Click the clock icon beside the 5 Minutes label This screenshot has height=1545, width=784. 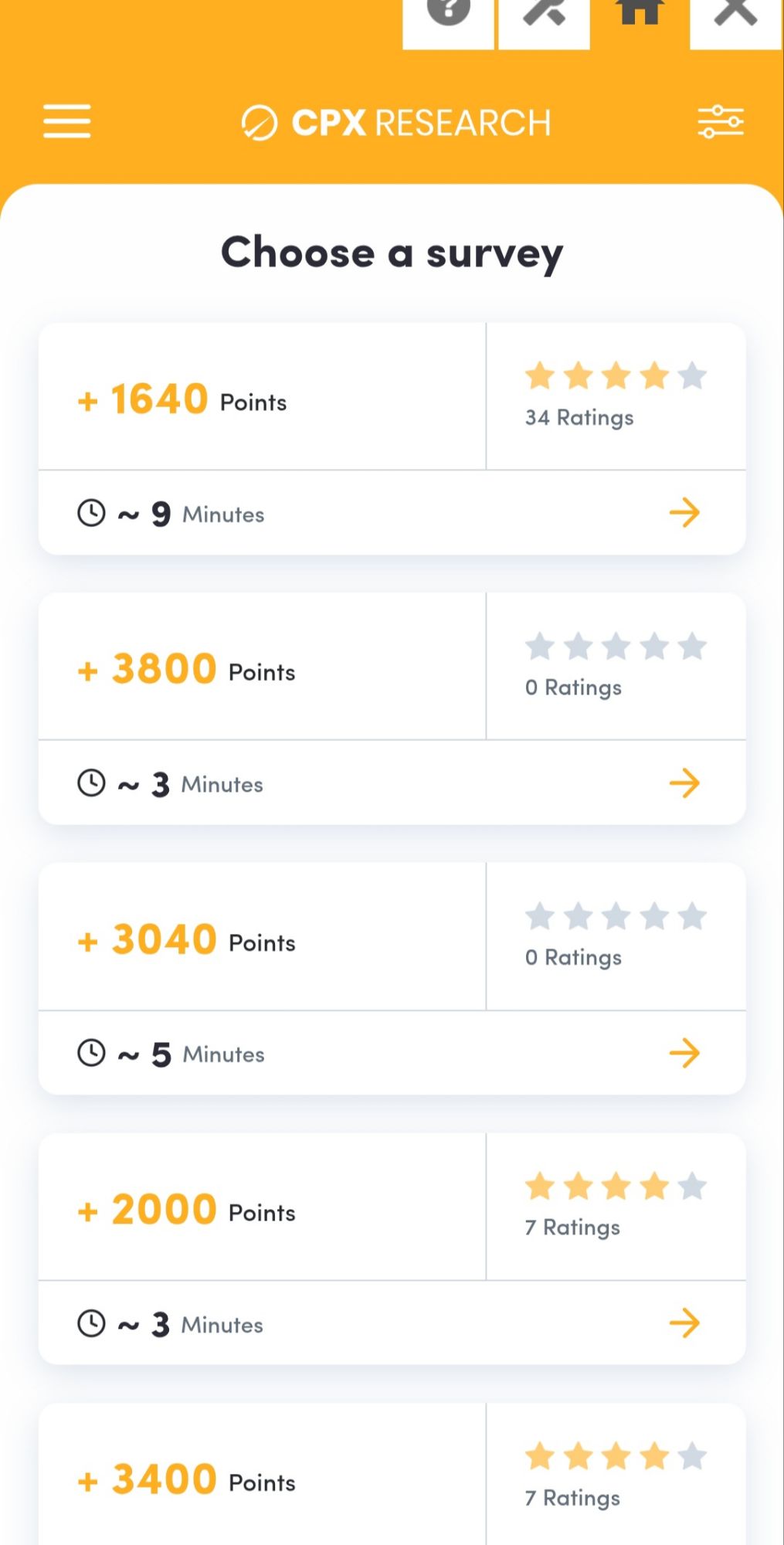coord(91,1051)
